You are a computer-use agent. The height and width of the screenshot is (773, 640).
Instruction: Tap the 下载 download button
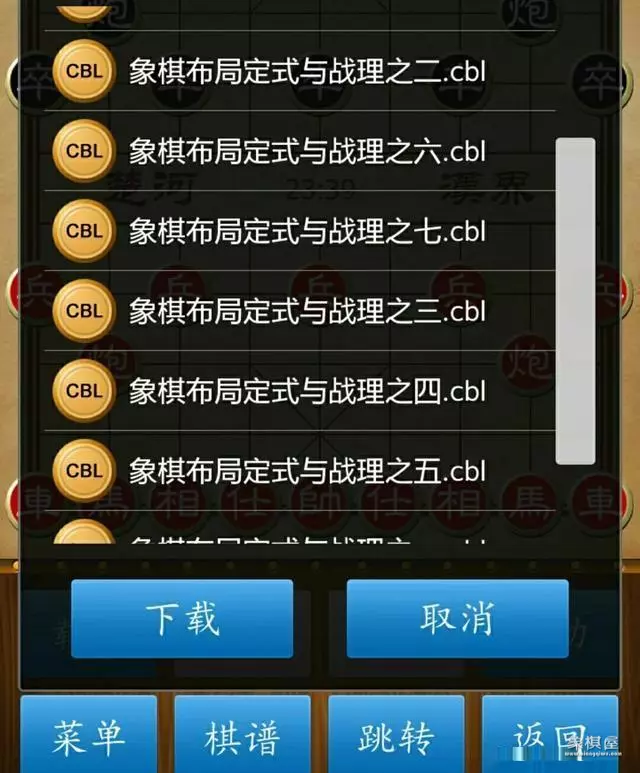point(182,619)
